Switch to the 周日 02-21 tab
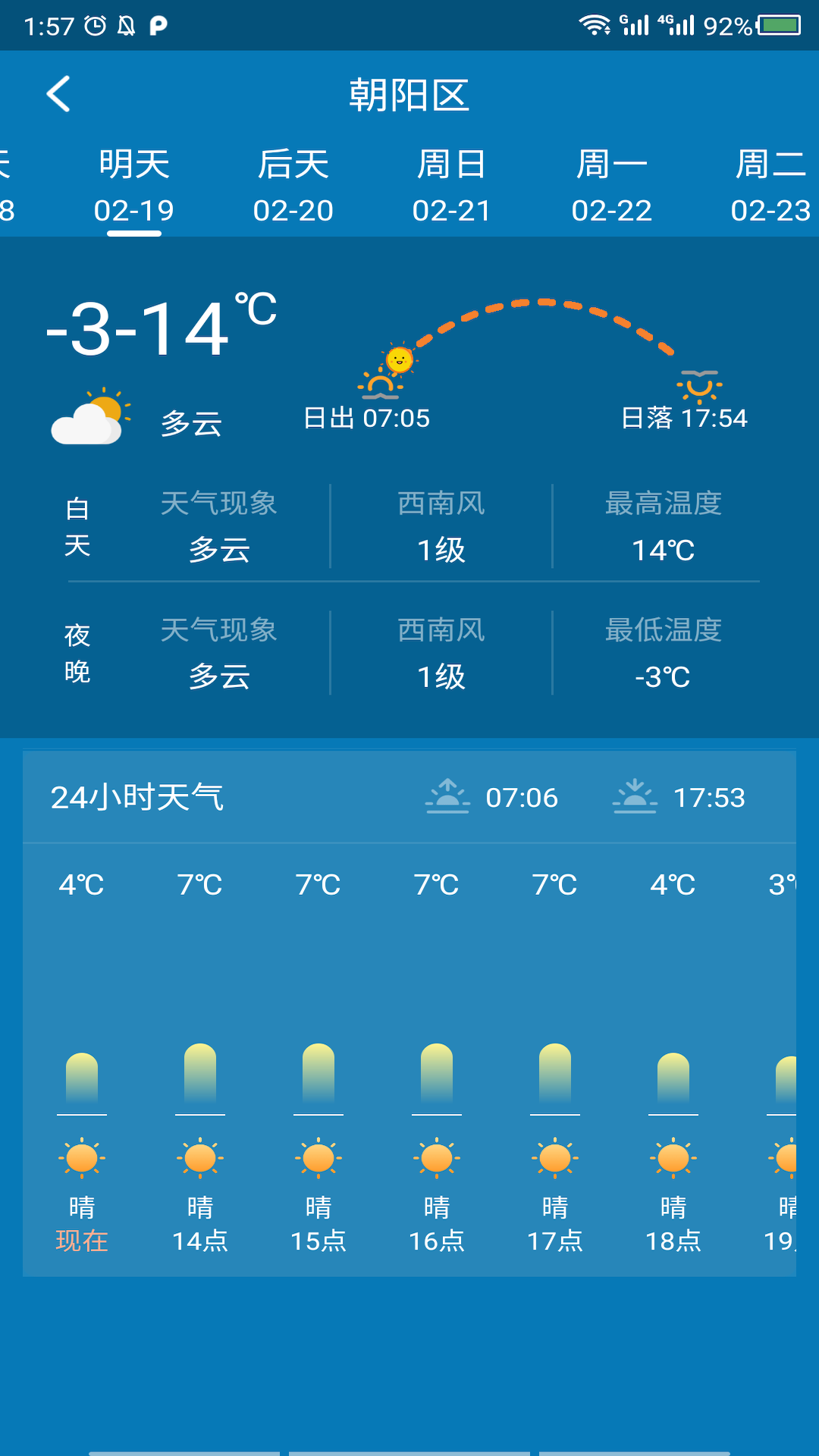This screenshot has height=1456, width=819. pyautogui.click(x=453, y=184)
